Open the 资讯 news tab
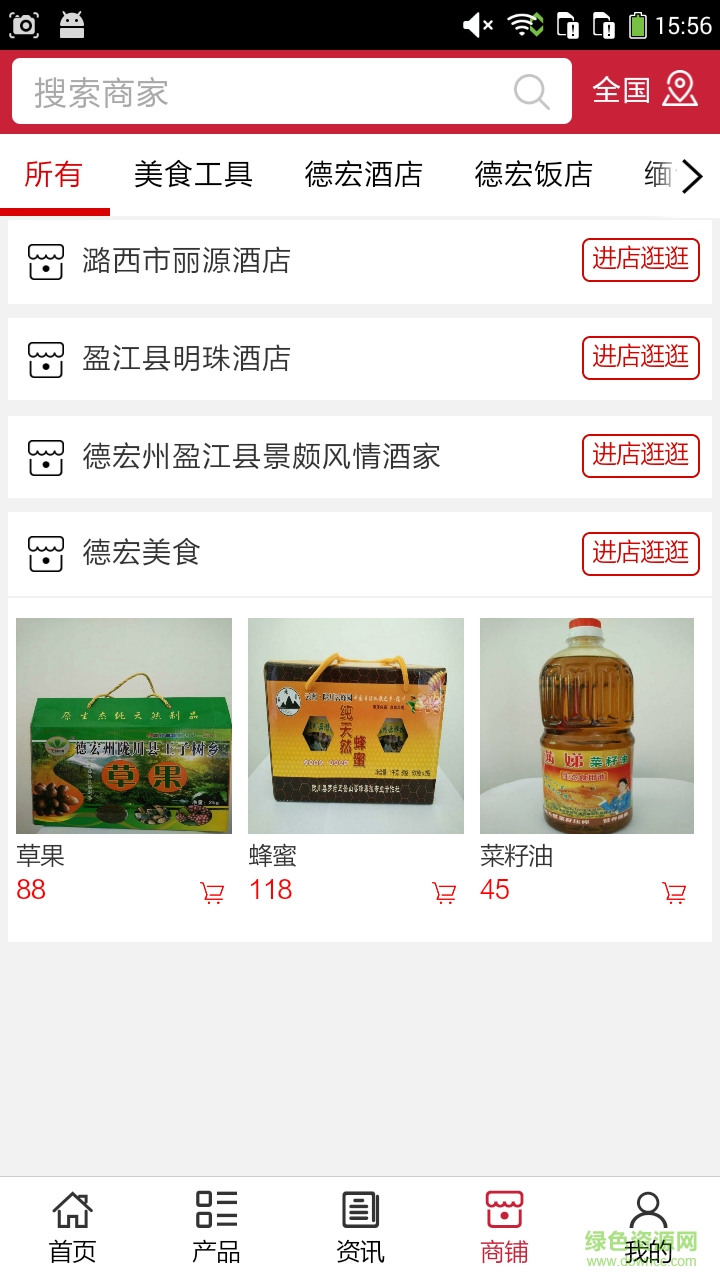The width and height of the screenshot is (720, 1280). pos(360,1227)
